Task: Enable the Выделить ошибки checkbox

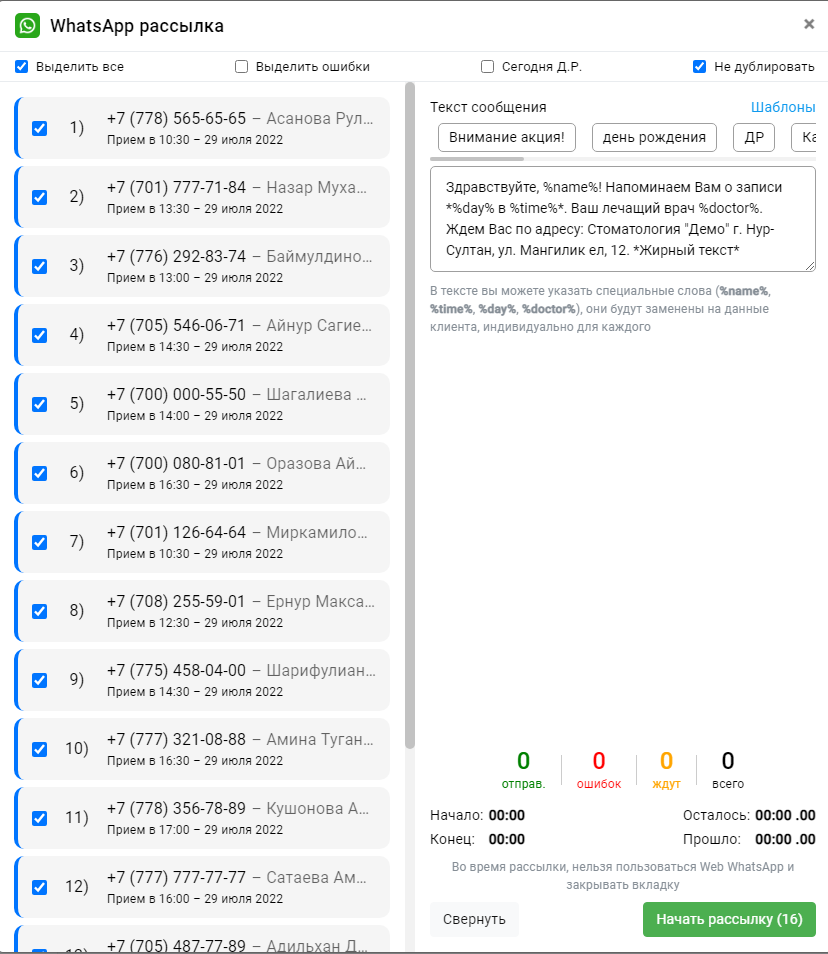Action: (x=242, y=66)
